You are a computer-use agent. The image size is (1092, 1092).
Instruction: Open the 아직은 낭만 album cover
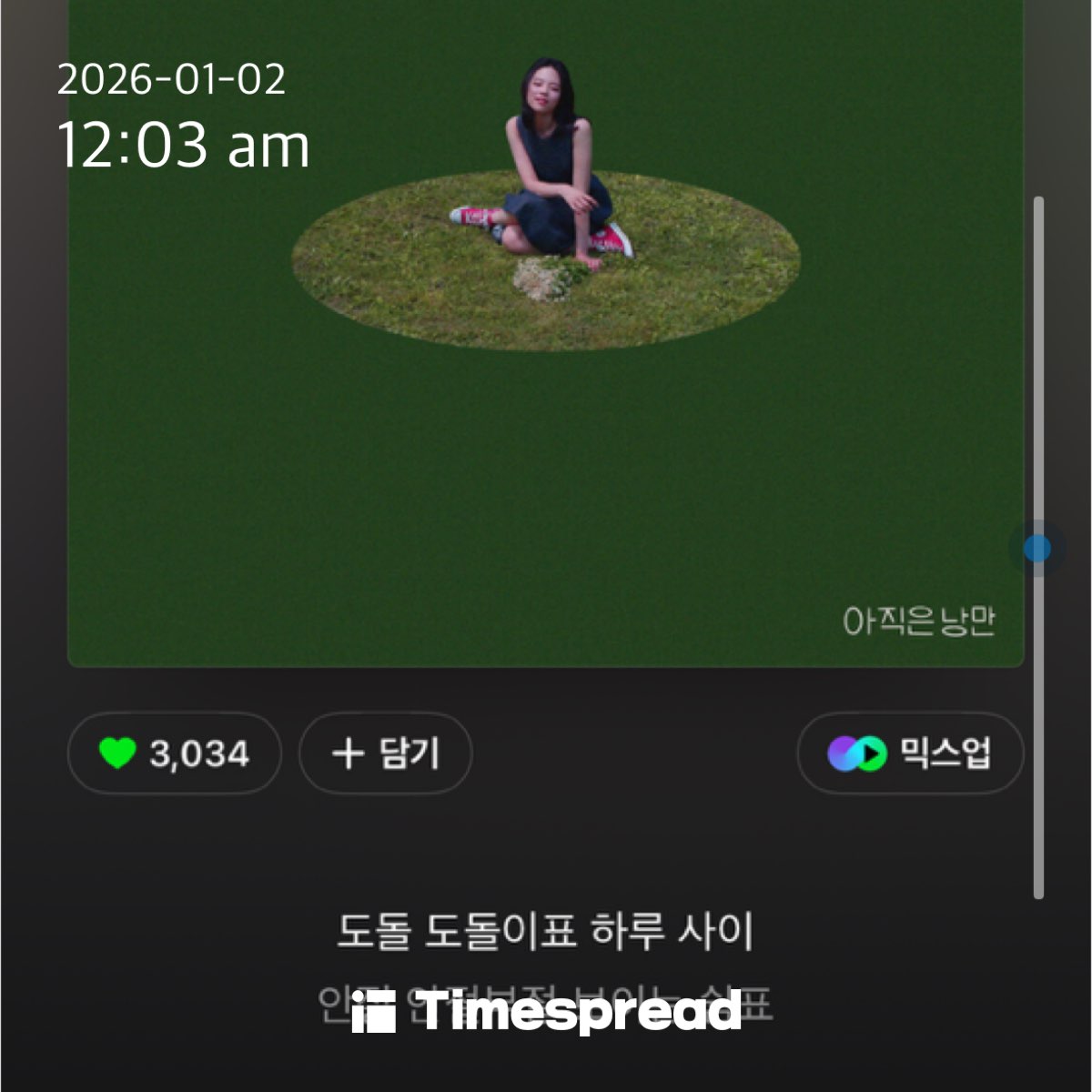pyautogui.click(x=546, y=364)
